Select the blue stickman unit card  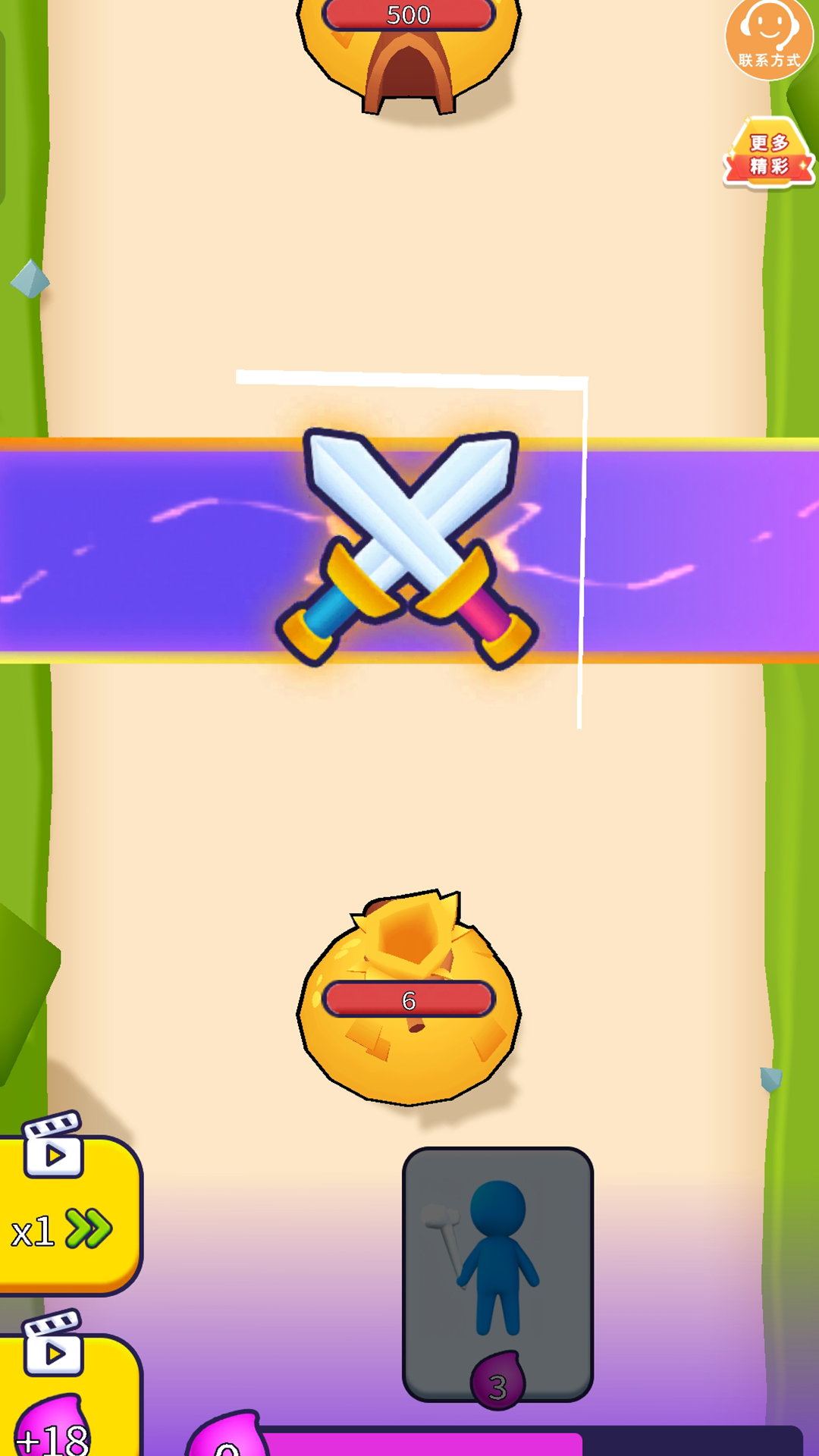[497, 1276]
